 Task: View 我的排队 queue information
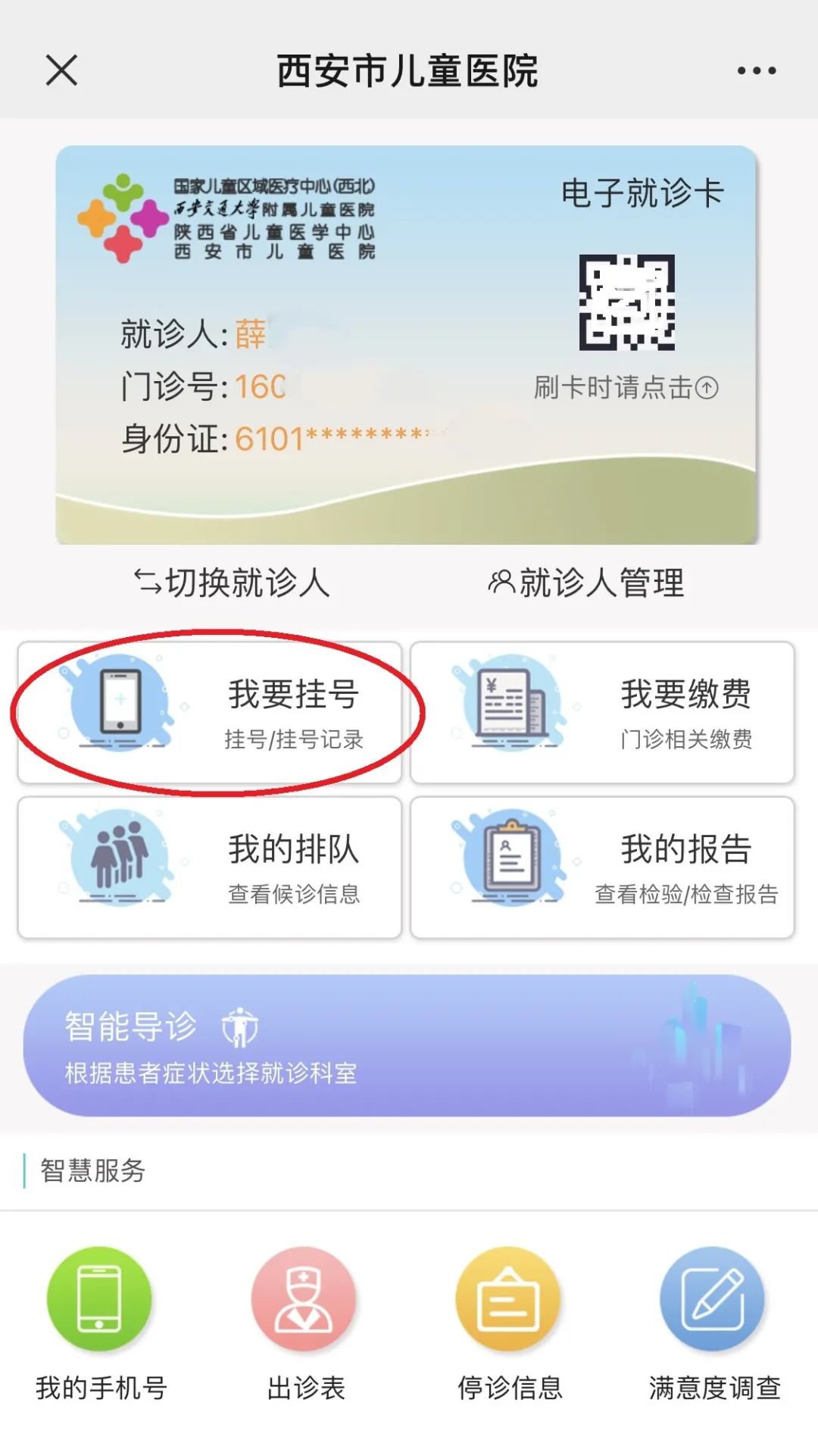pyautogui.click(x=210, y=867)
